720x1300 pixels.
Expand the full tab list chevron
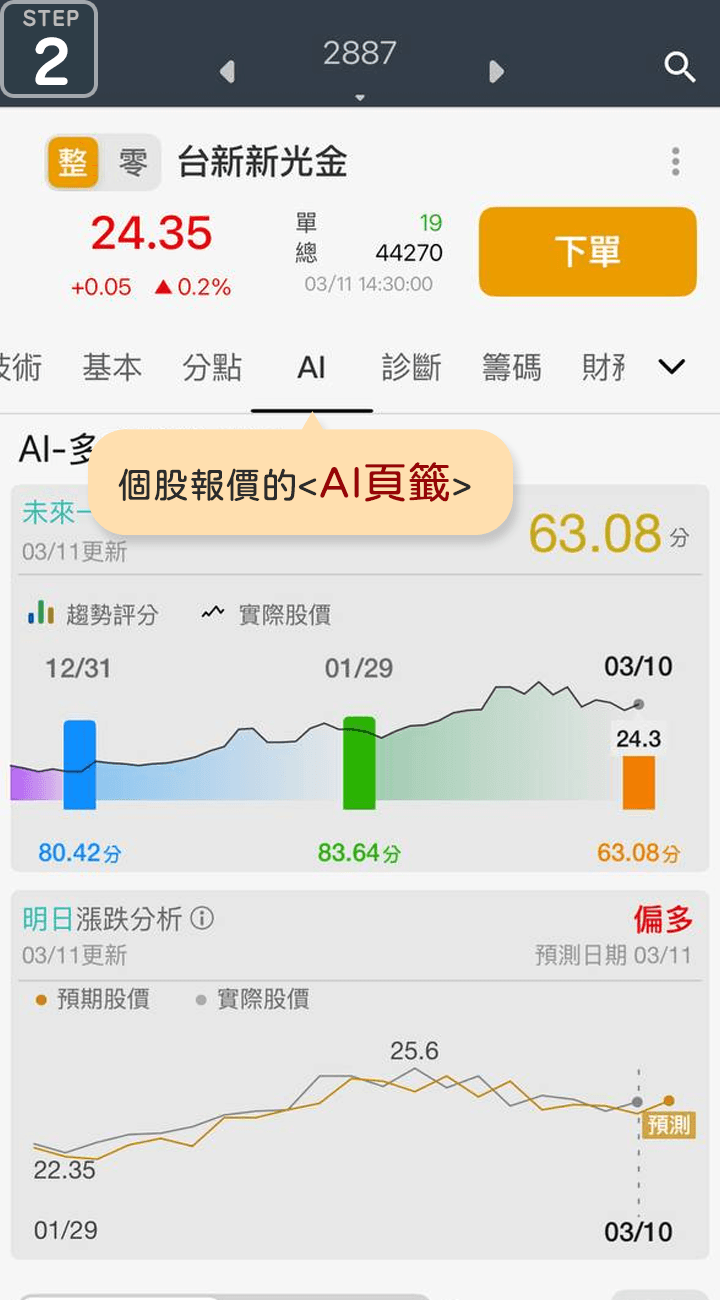pyautogui.click(x=672, y=367)
